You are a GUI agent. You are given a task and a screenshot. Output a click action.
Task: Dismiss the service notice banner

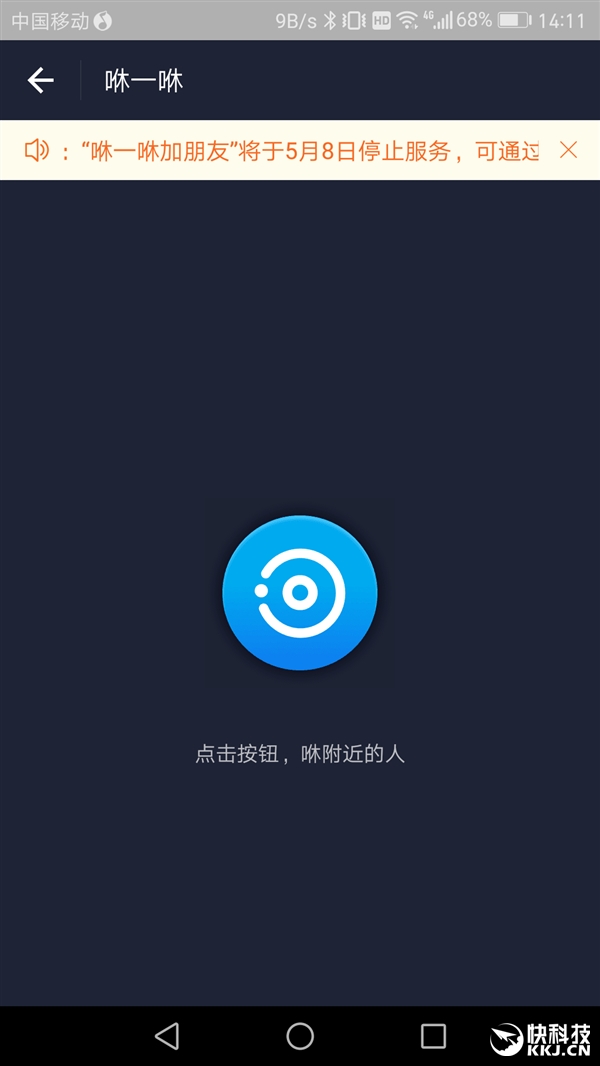tap(568, 150)
